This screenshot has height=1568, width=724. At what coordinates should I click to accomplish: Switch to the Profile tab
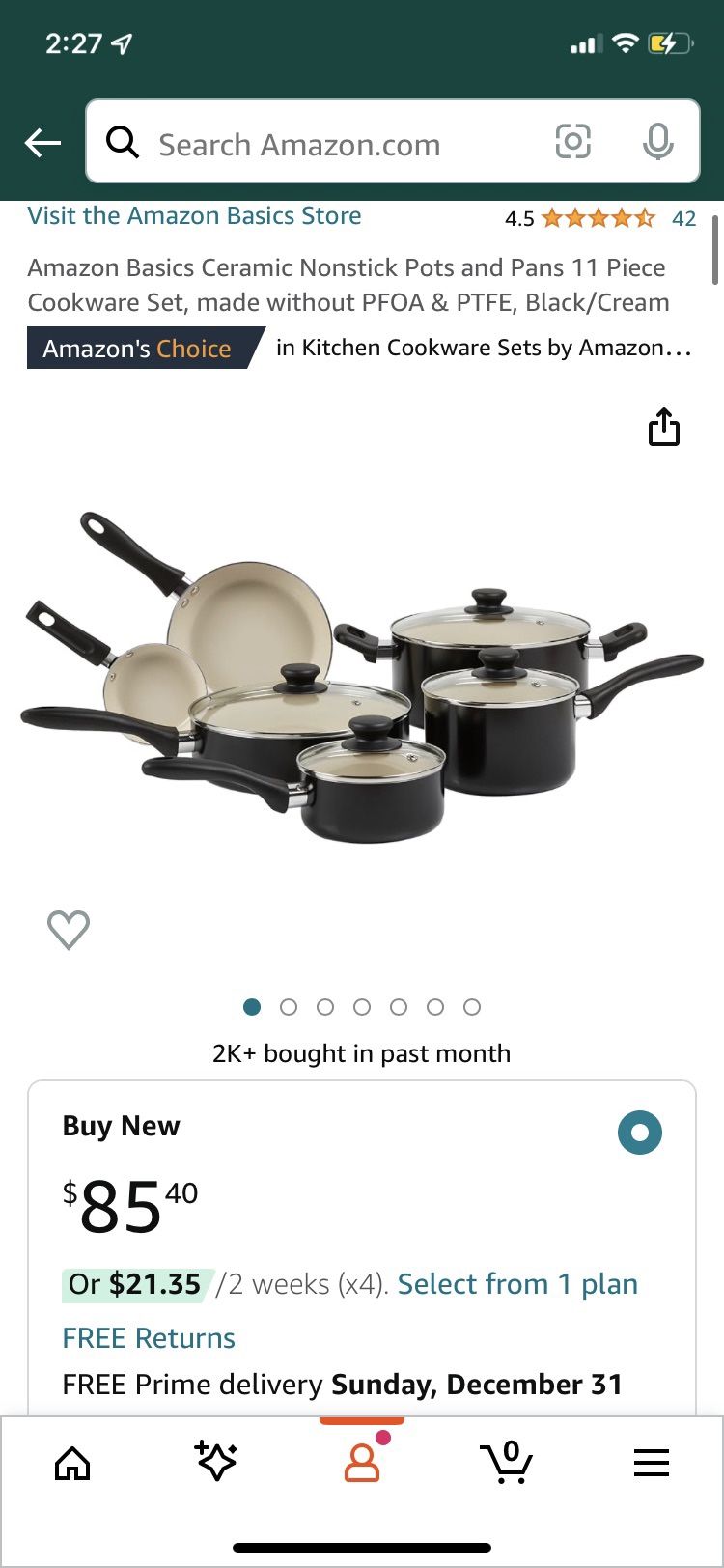click(x=361, y=1462)
